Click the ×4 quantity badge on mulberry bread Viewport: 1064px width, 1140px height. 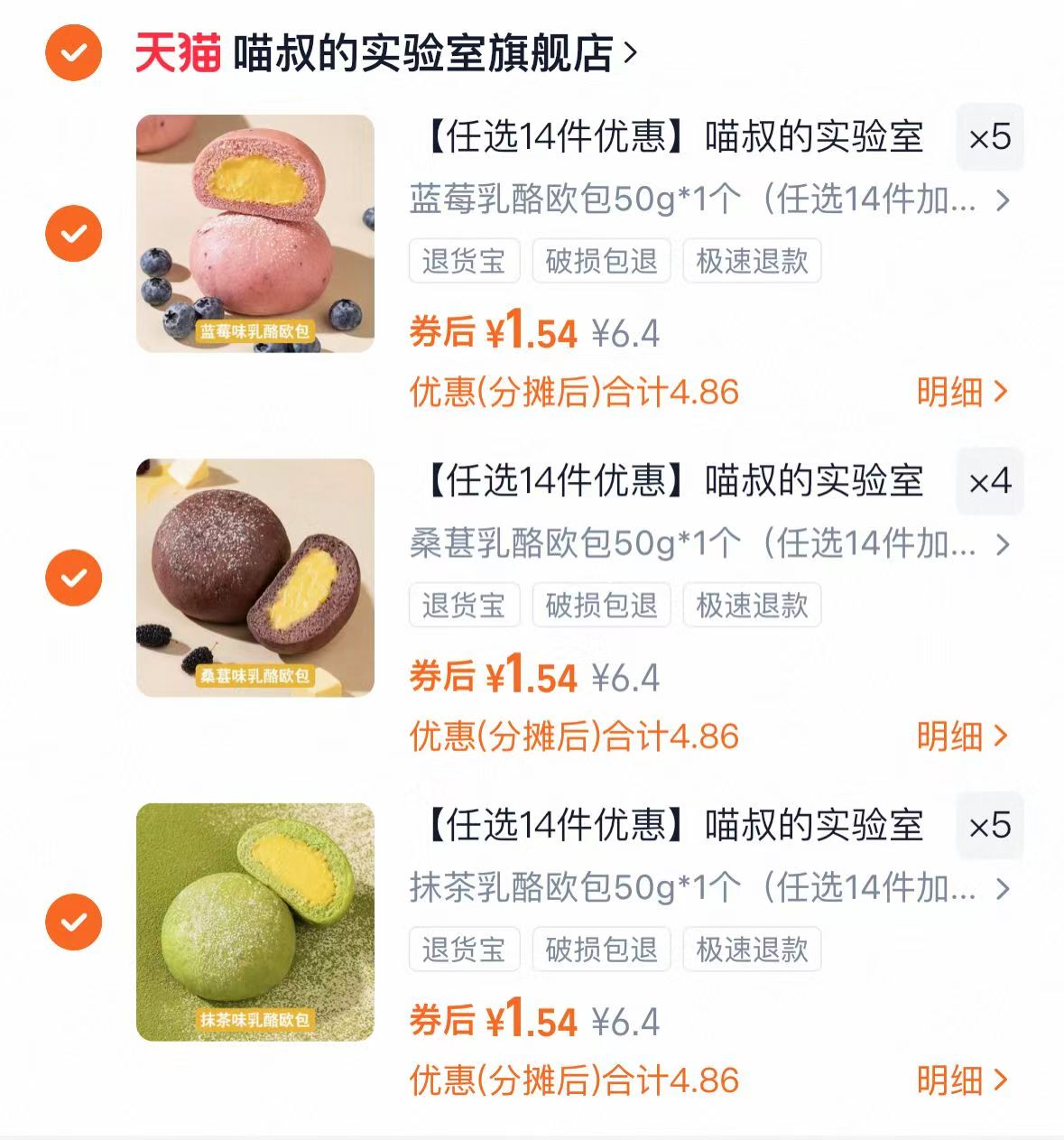point(989,481)
